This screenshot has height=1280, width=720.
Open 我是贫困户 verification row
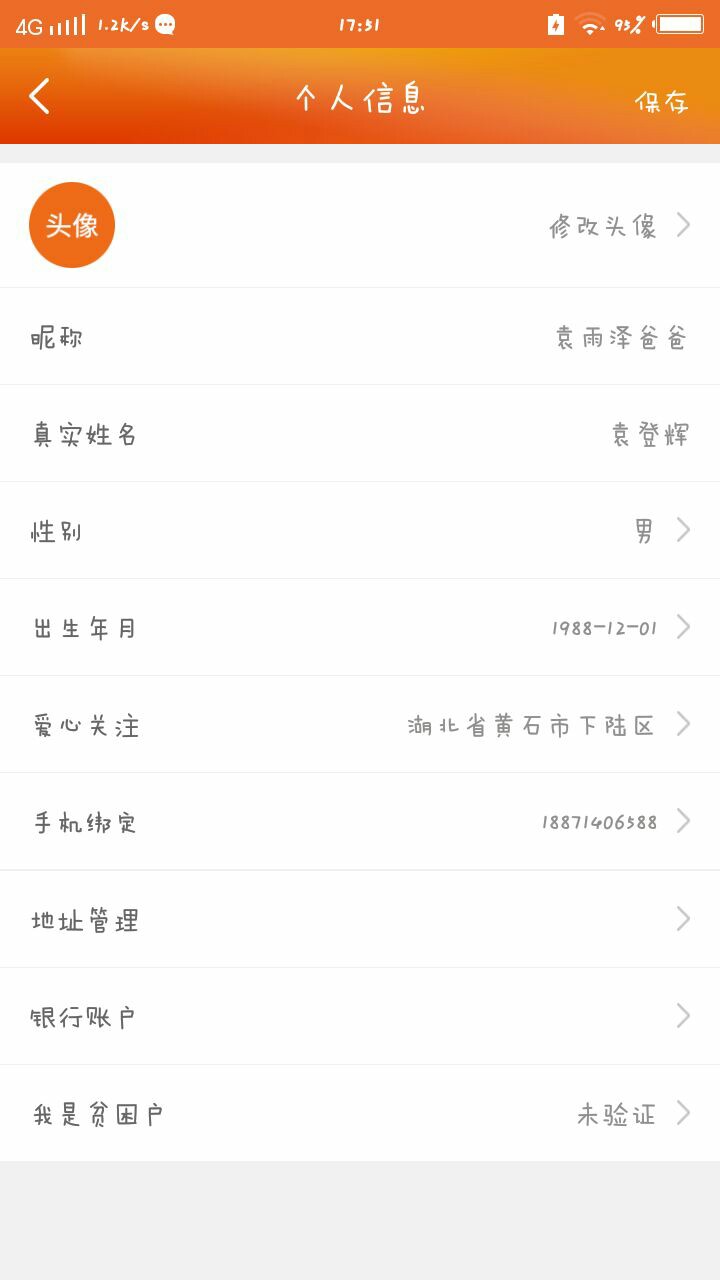[360, 1113]
